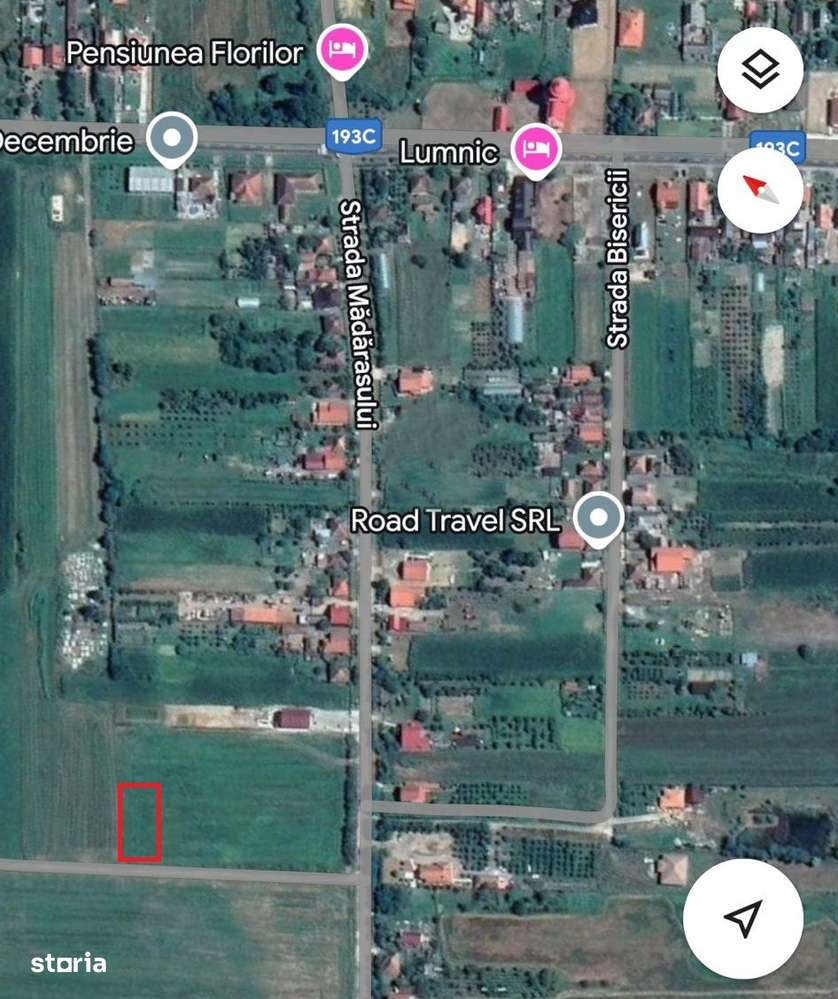This screenshot has height=999, width=838.
Task: View details for Road Travel SRL pin
Action: pos(599,519)
